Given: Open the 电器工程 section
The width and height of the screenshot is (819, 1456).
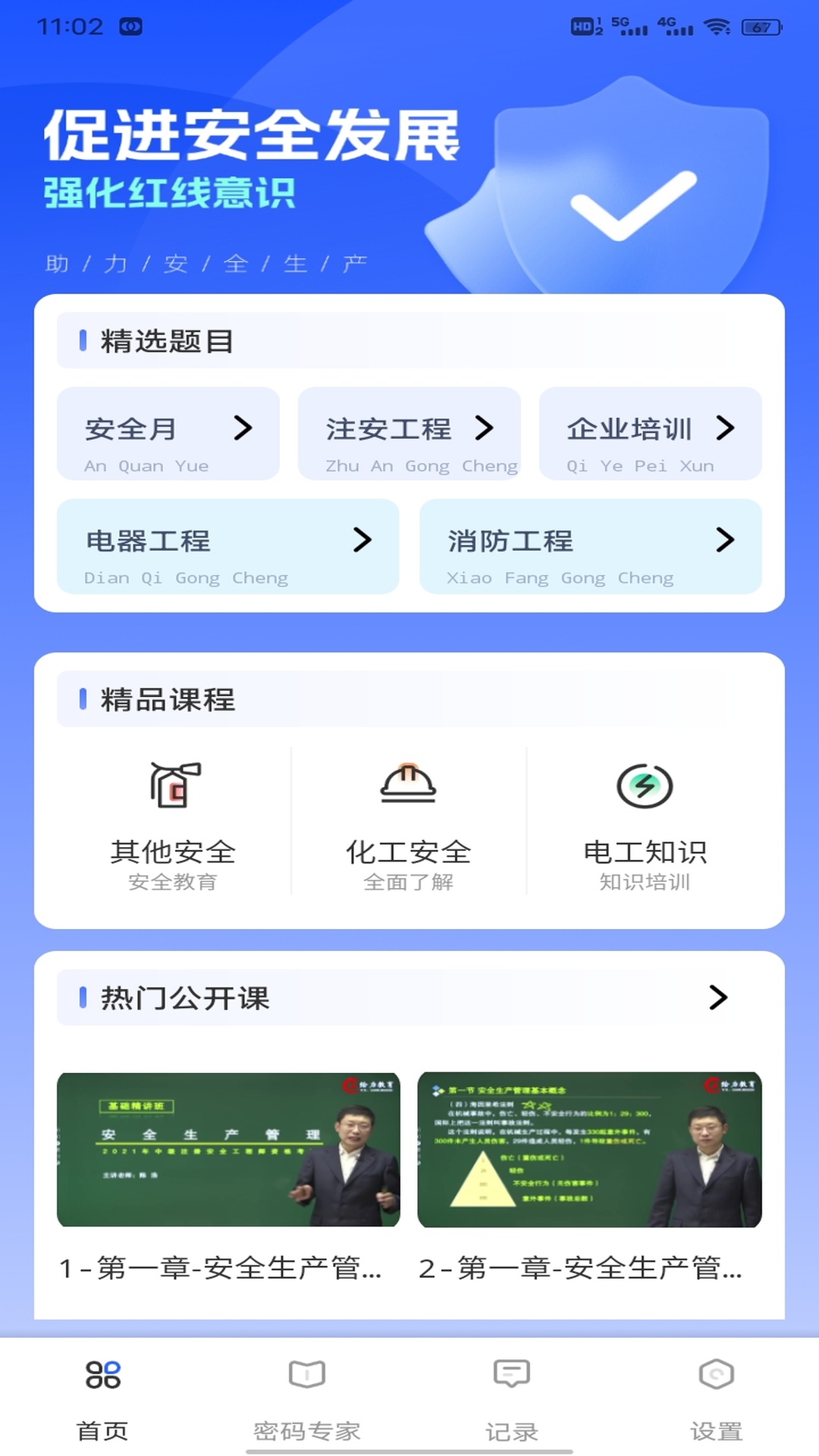Looking at the screenshot, I should [x=227, y=546].
